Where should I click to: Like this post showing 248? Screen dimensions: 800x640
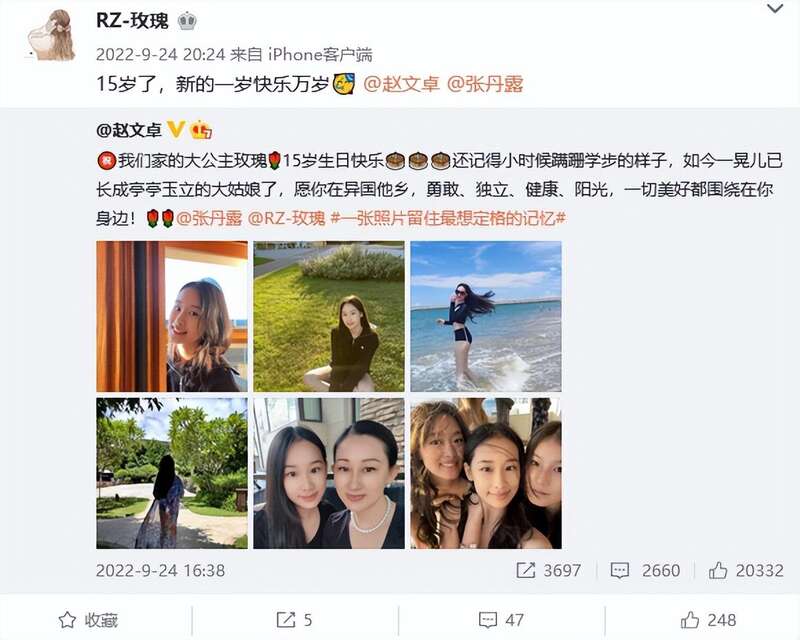(708, 620)
